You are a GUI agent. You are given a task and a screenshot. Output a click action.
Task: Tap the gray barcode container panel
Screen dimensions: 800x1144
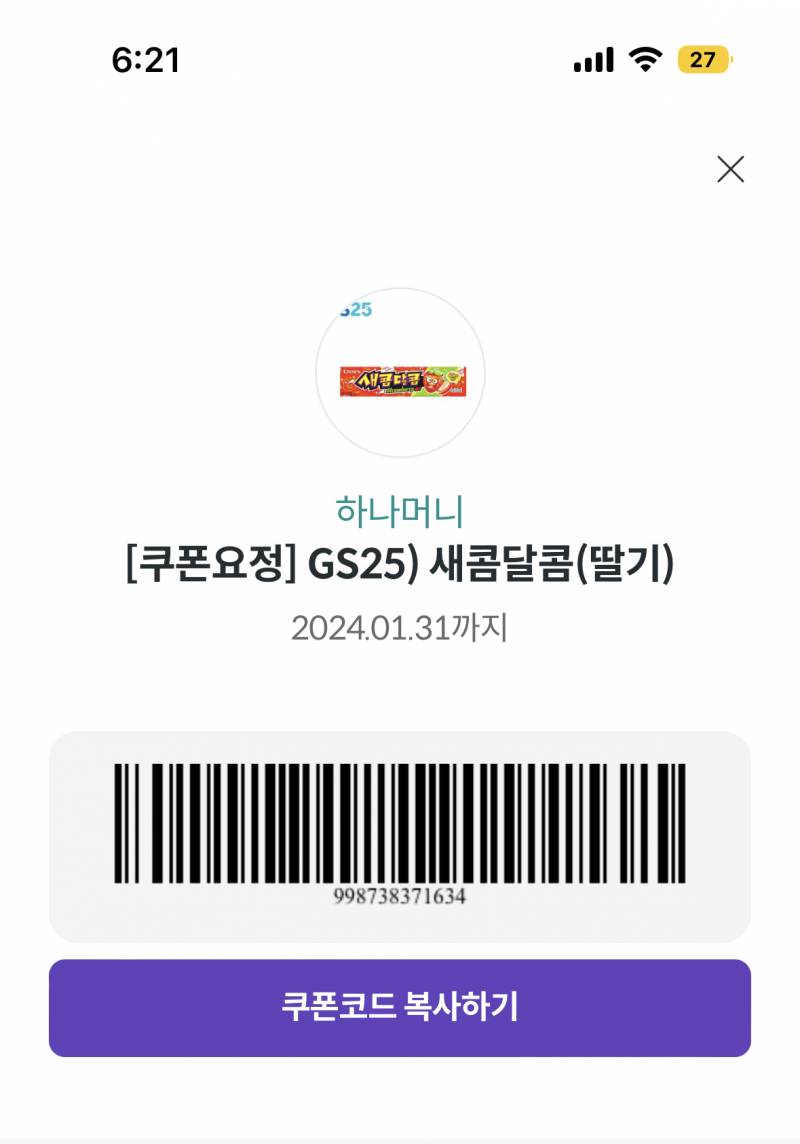tap(400, 835)
